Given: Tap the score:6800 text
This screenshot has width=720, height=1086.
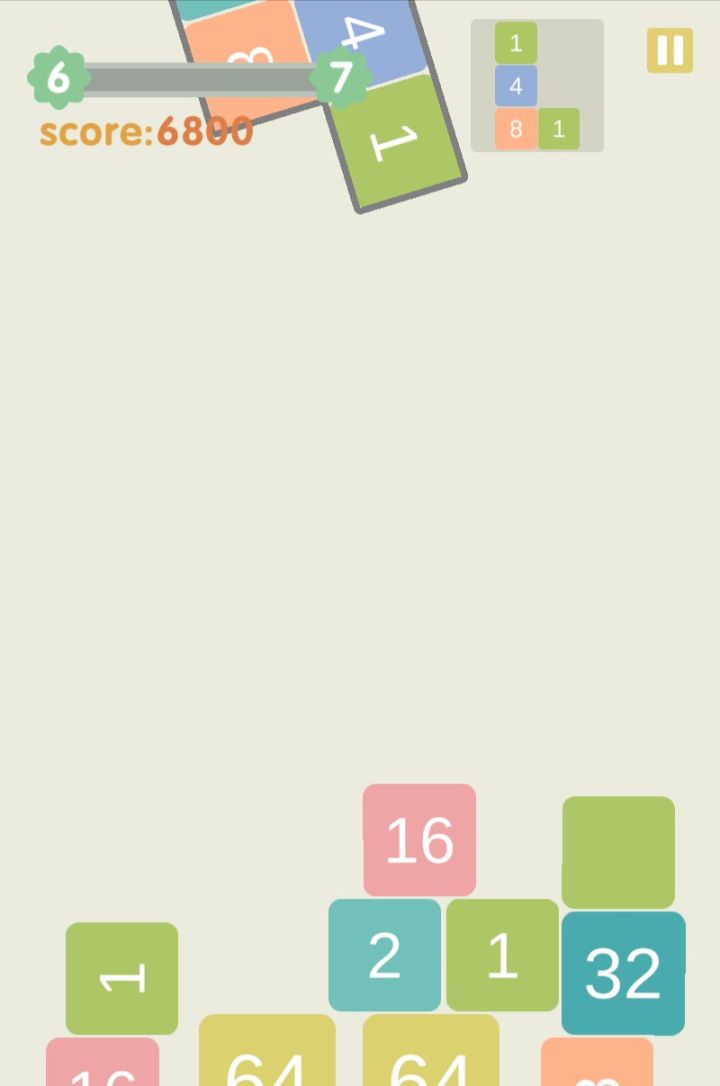Looking at the screenshot, I should tap(146, 131).
